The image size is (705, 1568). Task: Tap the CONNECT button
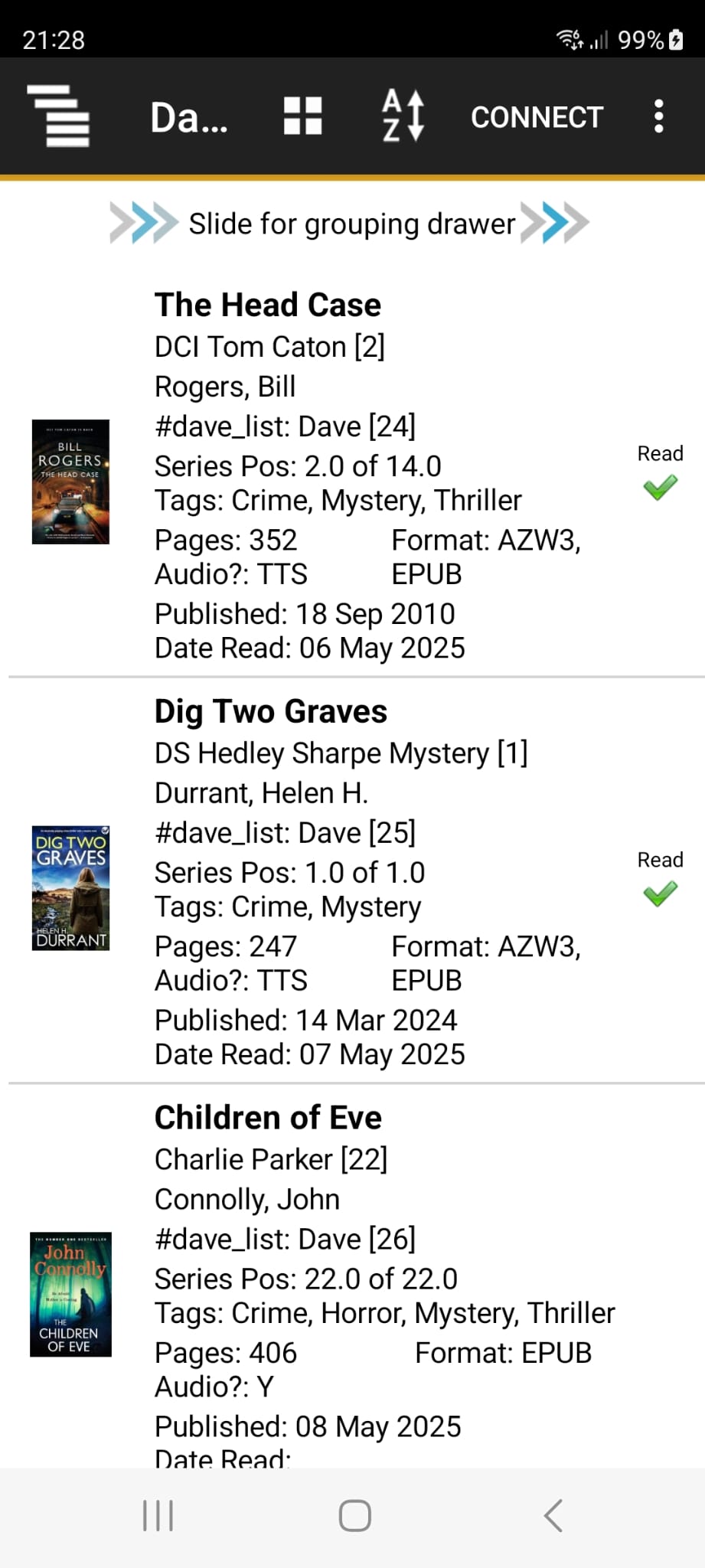tap(537, 117)
